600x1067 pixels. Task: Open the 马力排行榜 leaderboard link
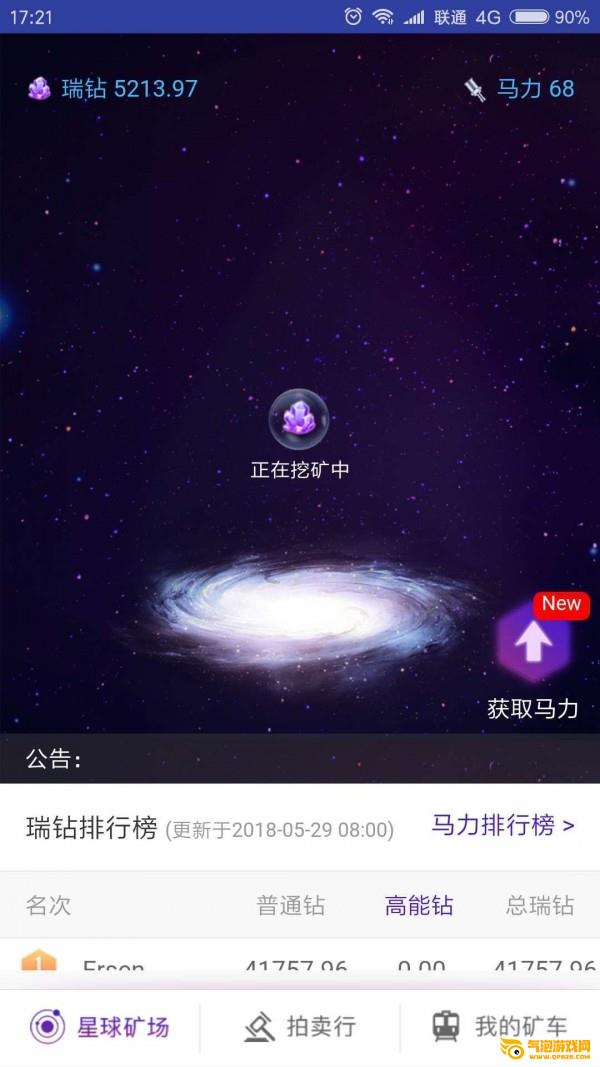[503, 826]
